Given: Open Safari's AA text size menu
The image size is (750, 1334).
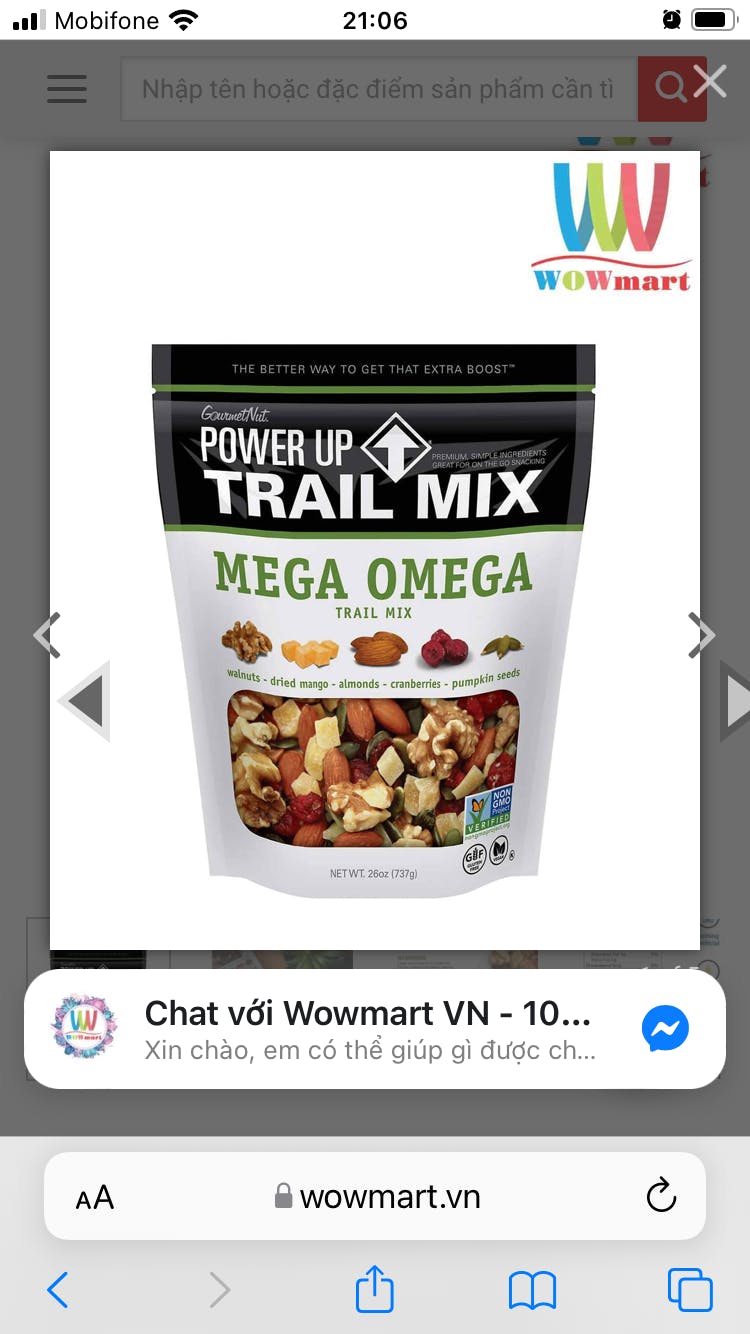Looking at the screenshot, I should [95, 1197].
